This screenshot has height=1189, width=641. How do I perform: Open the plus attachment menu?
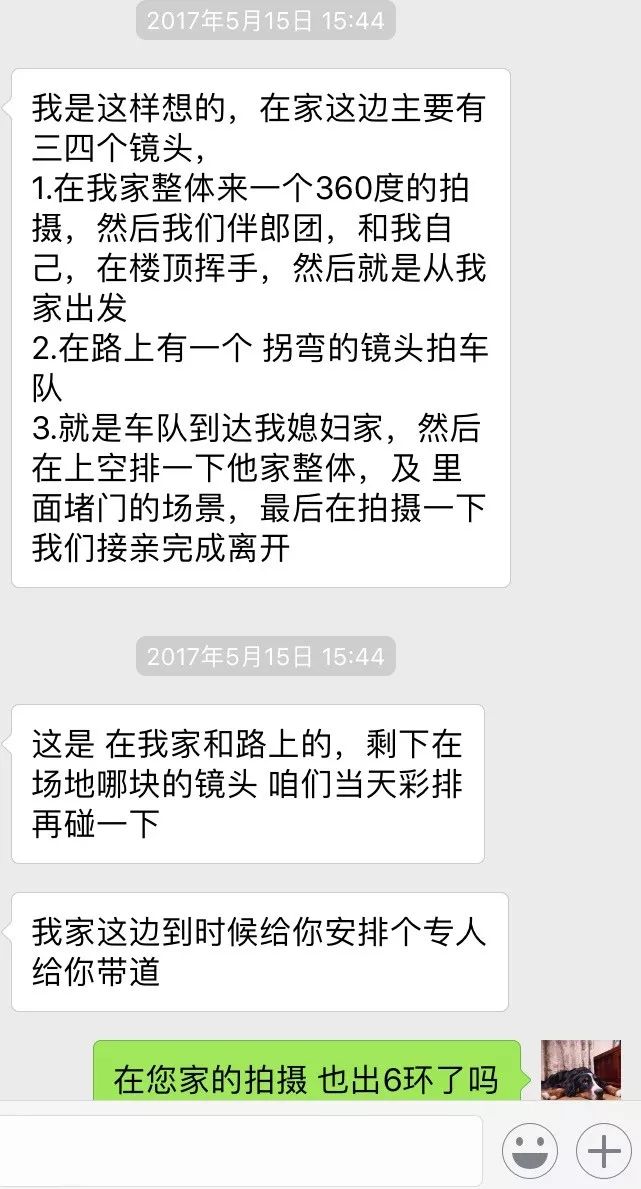pos(603,1152)
